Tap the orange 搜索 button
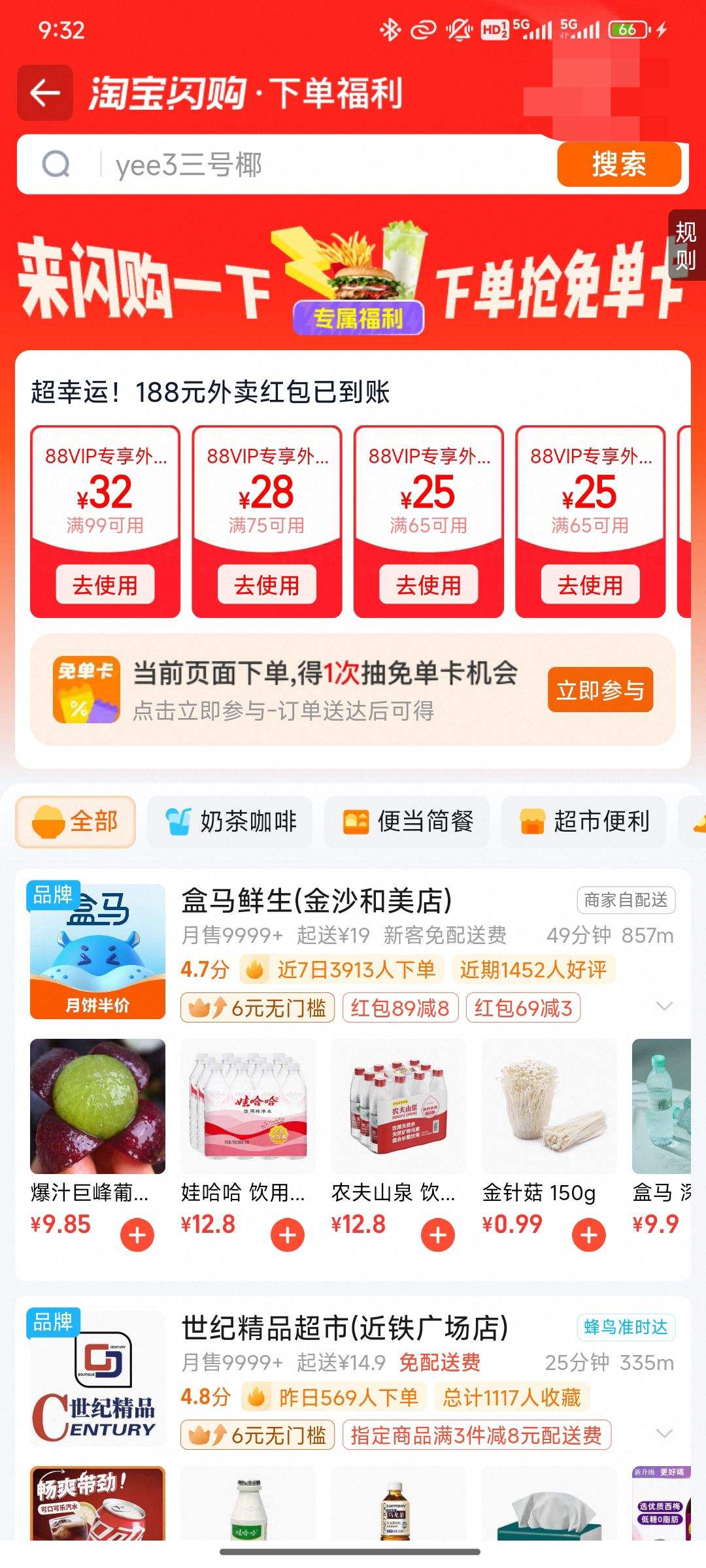The width and height of the screenshot is (706, 1568). 618,164
